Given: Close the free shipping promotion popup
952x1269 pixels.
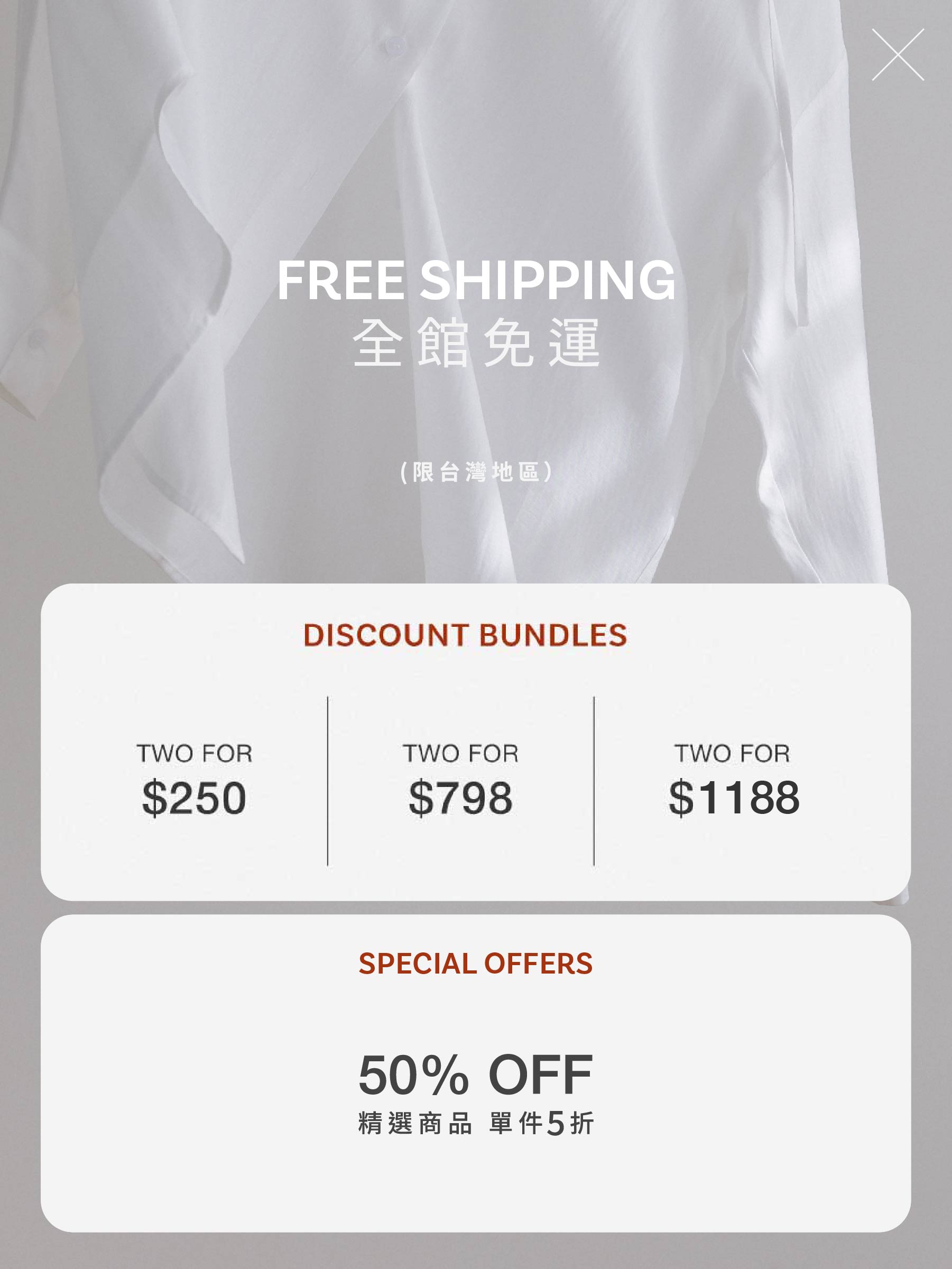Looking at the screenshot, I should click(898, 55).
